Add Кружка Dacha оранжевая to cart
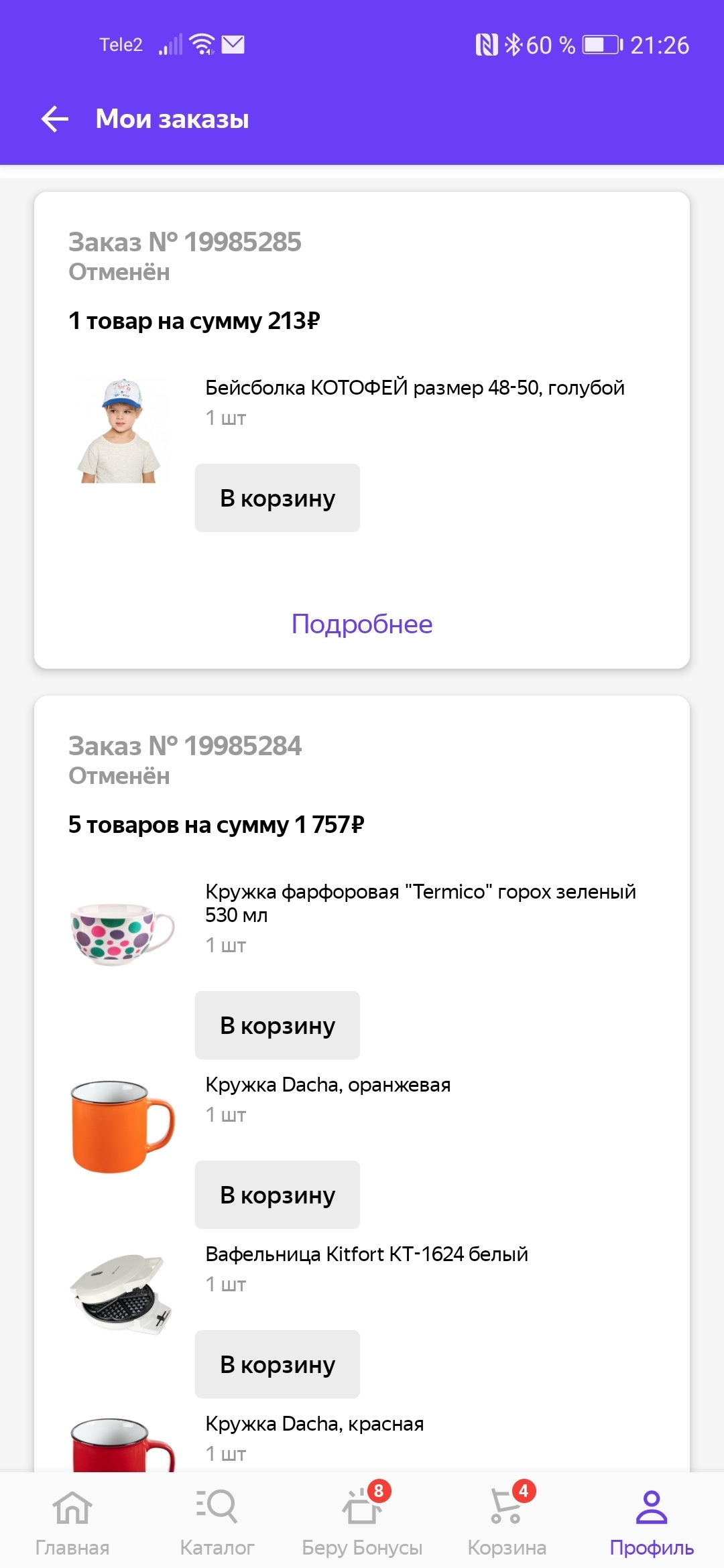Screen dimensions: 724x1568 coord(278,1195)
